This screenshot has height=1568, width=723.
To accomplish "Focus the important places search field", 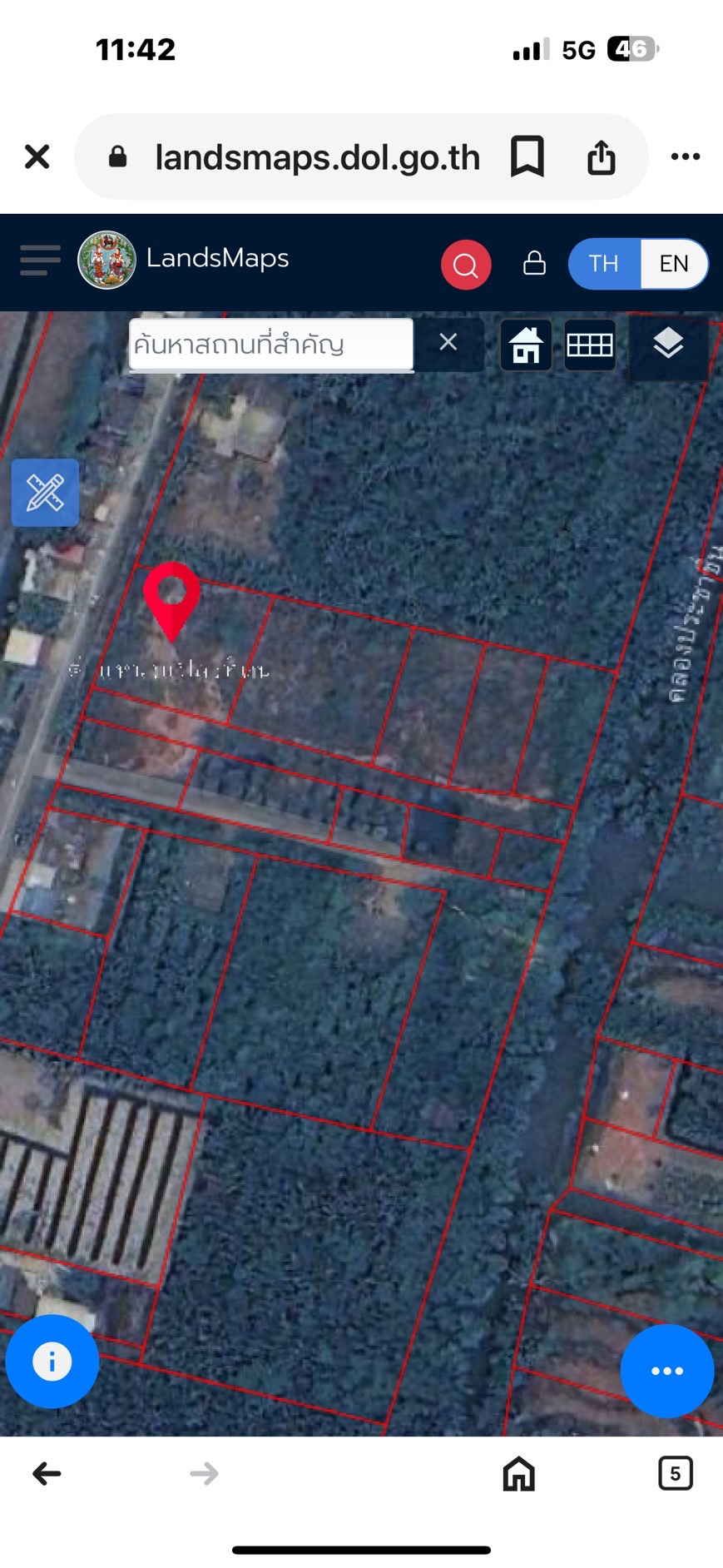I will (x=271, y=344).
